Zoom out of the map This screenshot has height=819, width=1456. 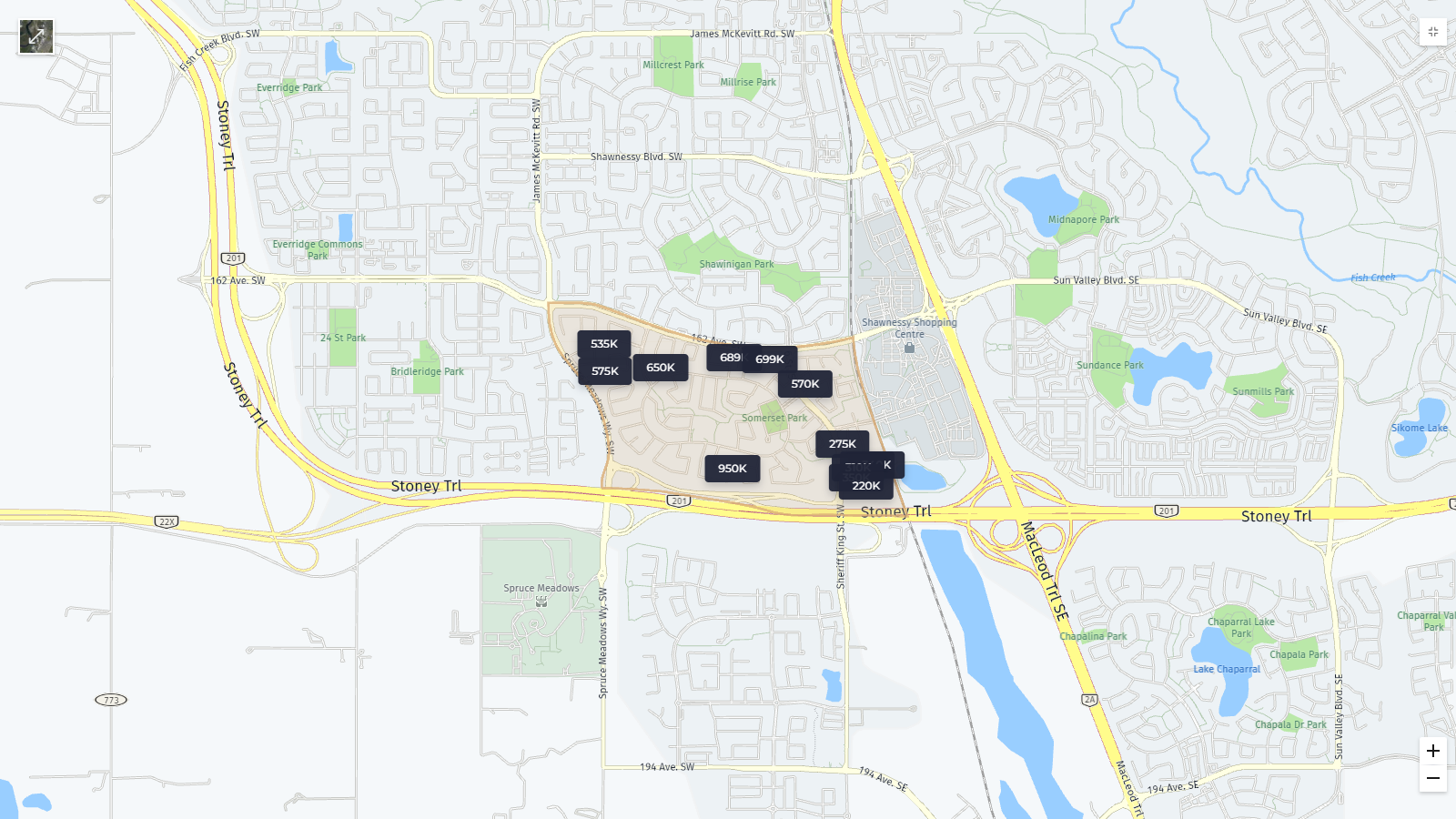[x=1433, y=778]
